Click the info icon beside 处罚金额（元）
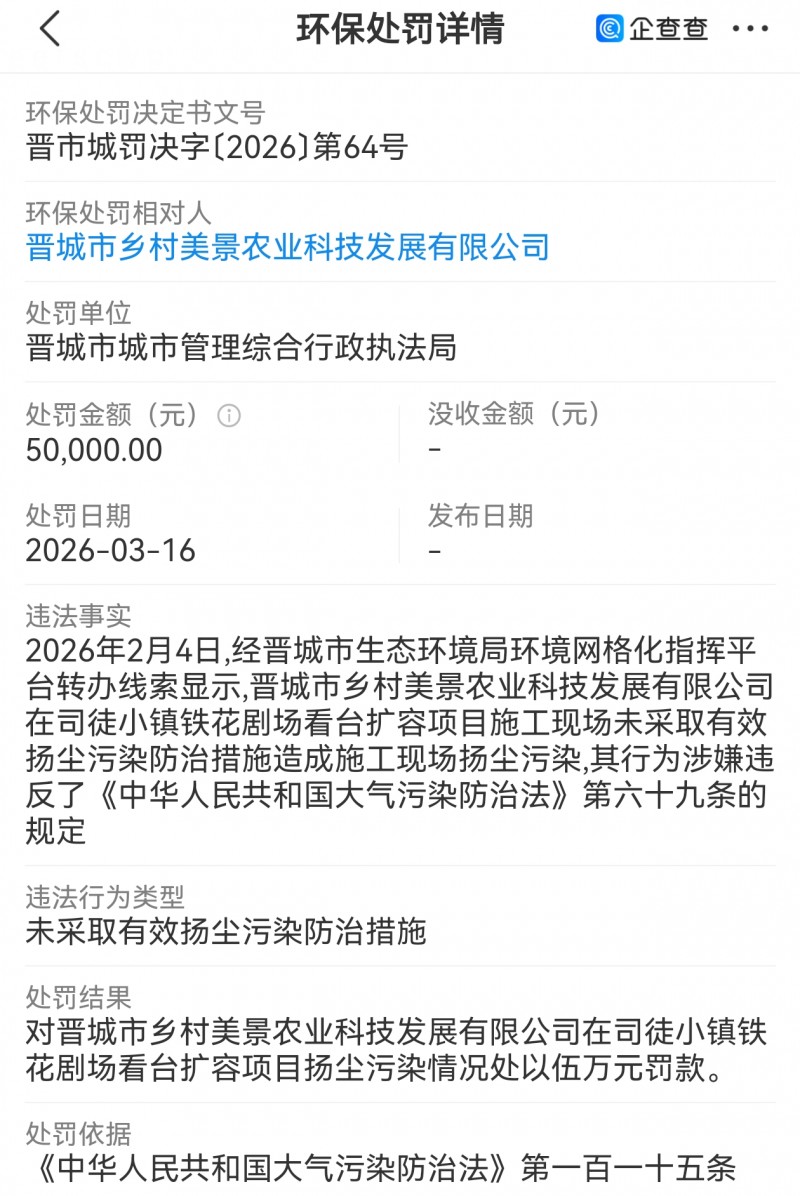 click(231, 413)
